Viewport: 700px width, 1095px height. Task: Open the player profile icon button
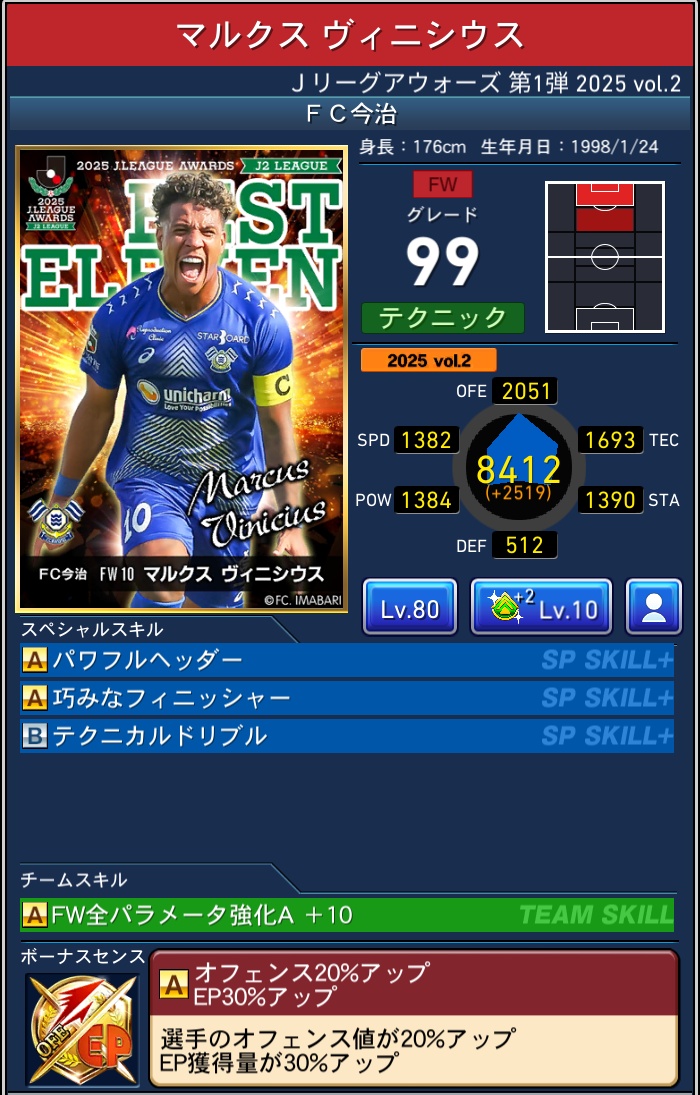(x=654, y=607)
